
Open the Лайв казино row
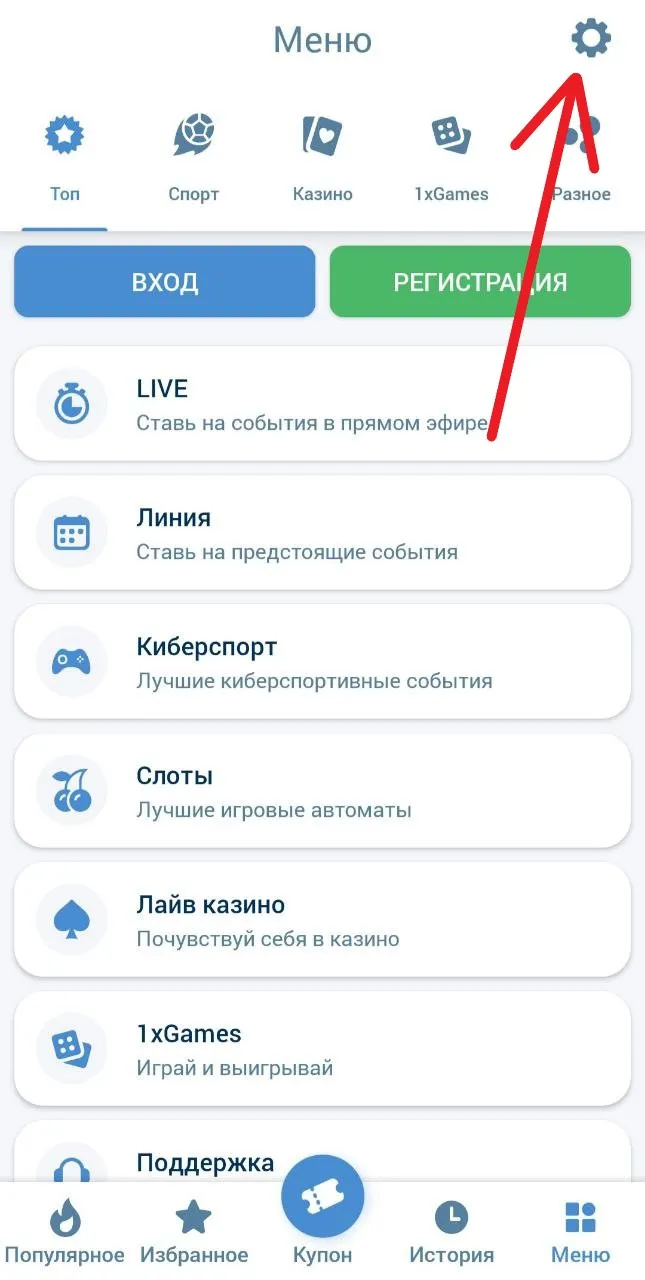coord(322,920)
